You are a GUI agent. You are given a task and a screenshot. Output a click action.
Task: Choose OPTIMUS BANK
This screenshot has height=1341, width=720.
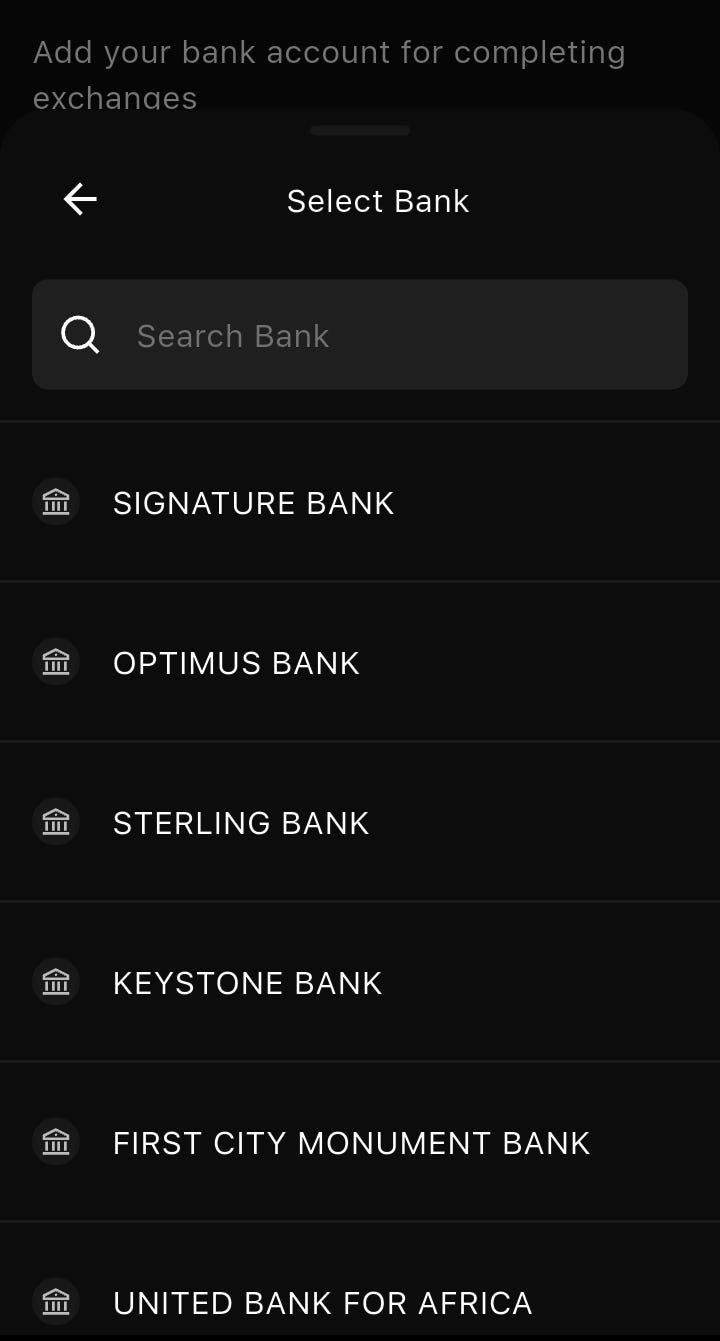pos(236,662)
